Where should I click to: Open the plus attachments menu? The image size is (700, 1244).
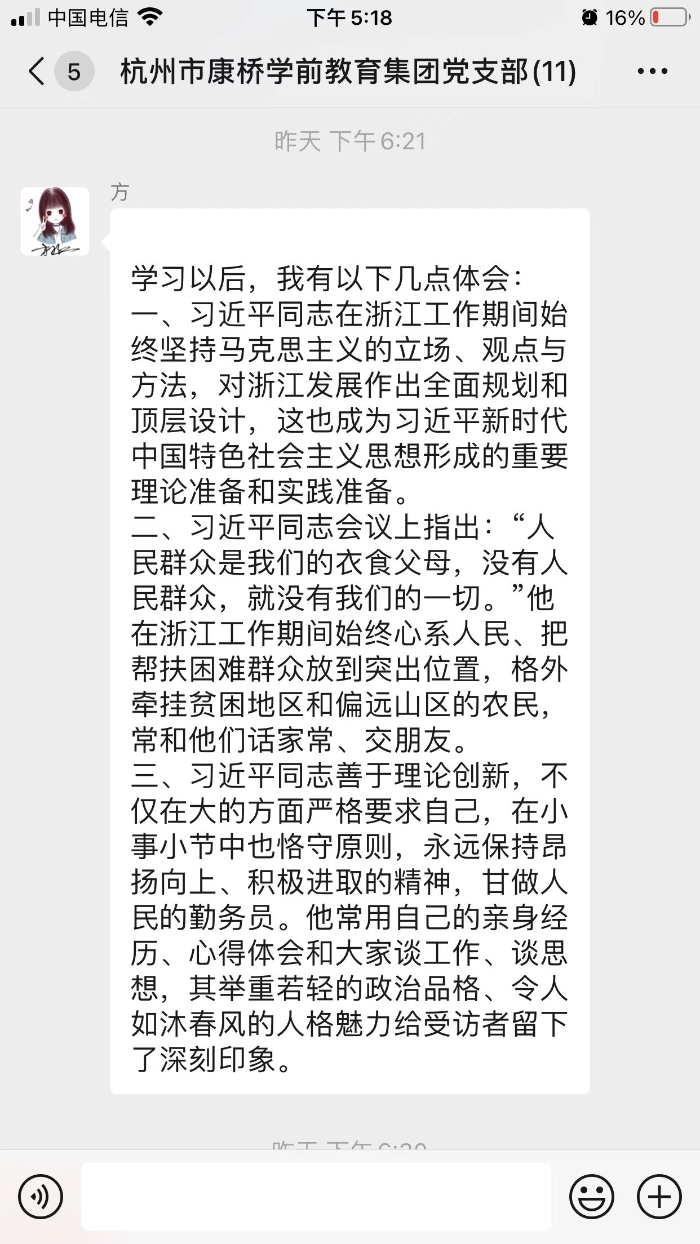[658, 1196]
